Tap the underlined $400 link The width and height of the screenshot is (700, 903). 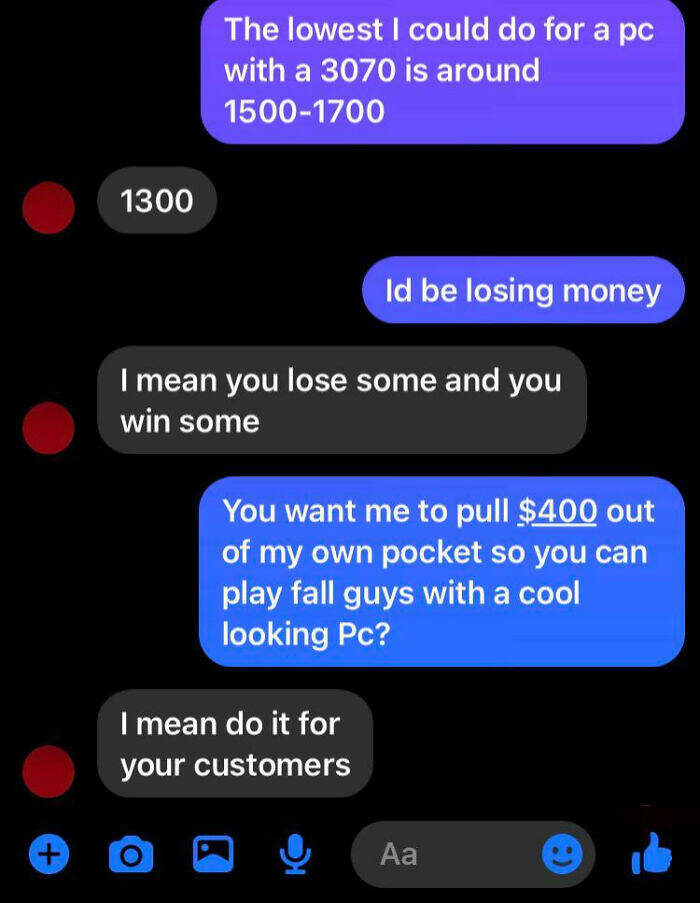[557, 511]
